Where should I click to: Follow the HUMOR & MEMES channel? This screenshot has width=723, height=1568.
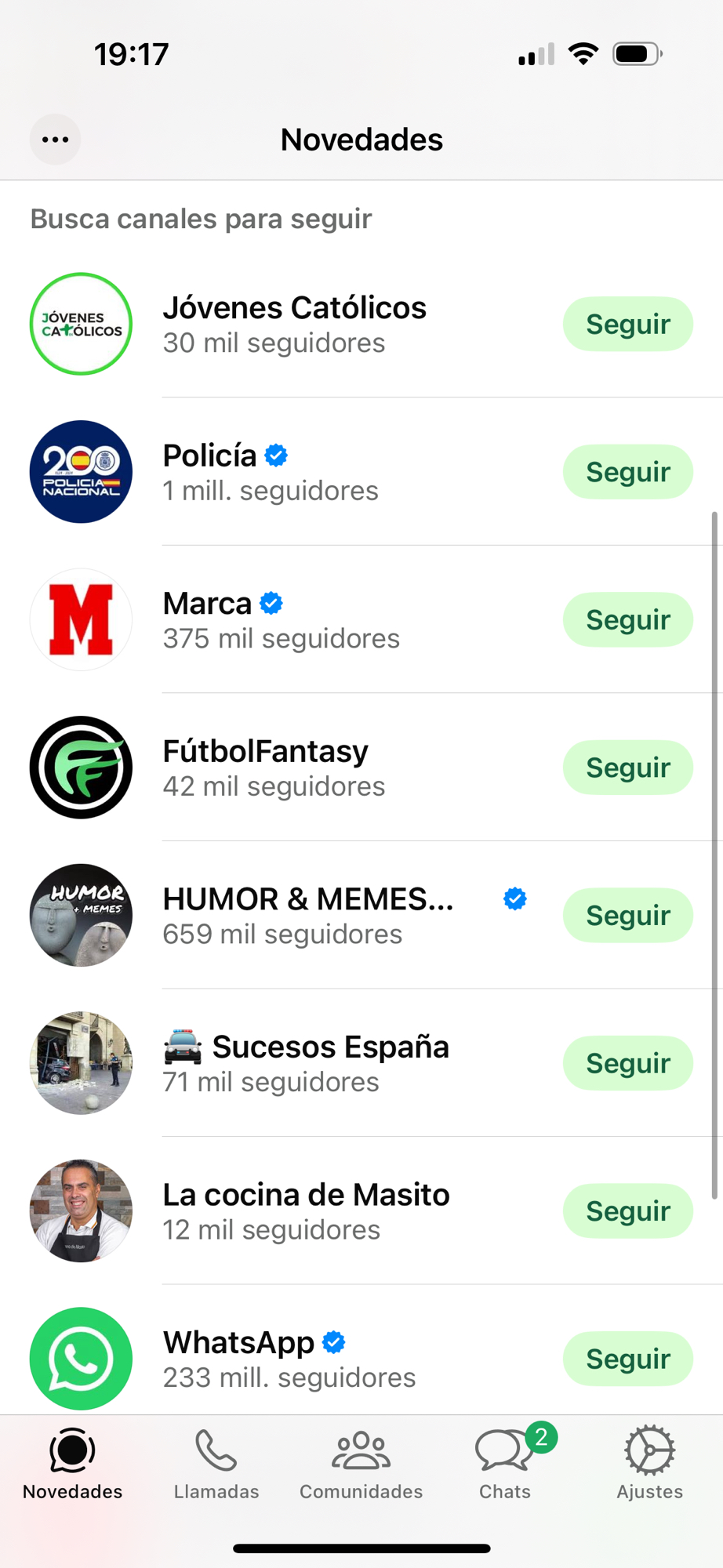(x=627, y=915)
